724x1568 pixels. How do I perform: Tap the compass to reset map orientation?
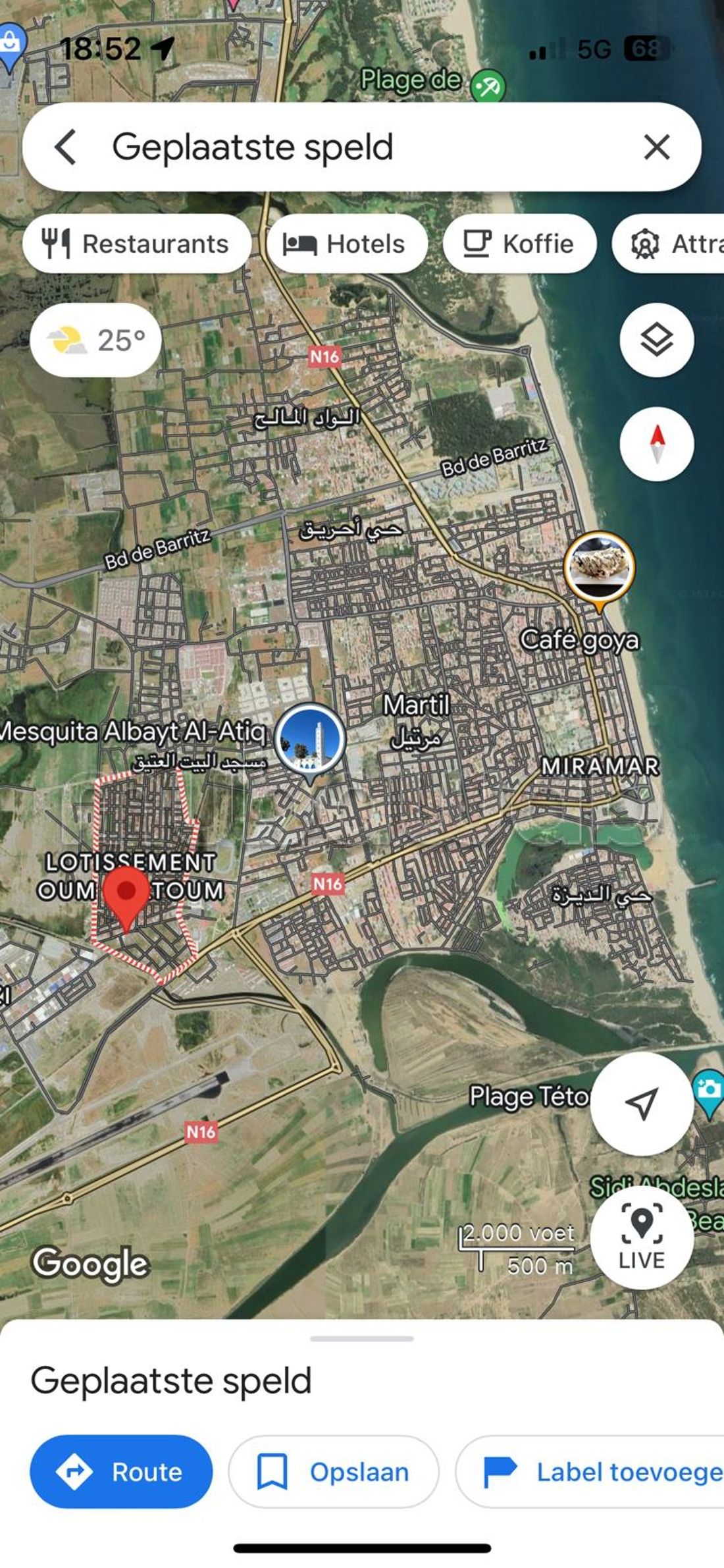point(658,445)
